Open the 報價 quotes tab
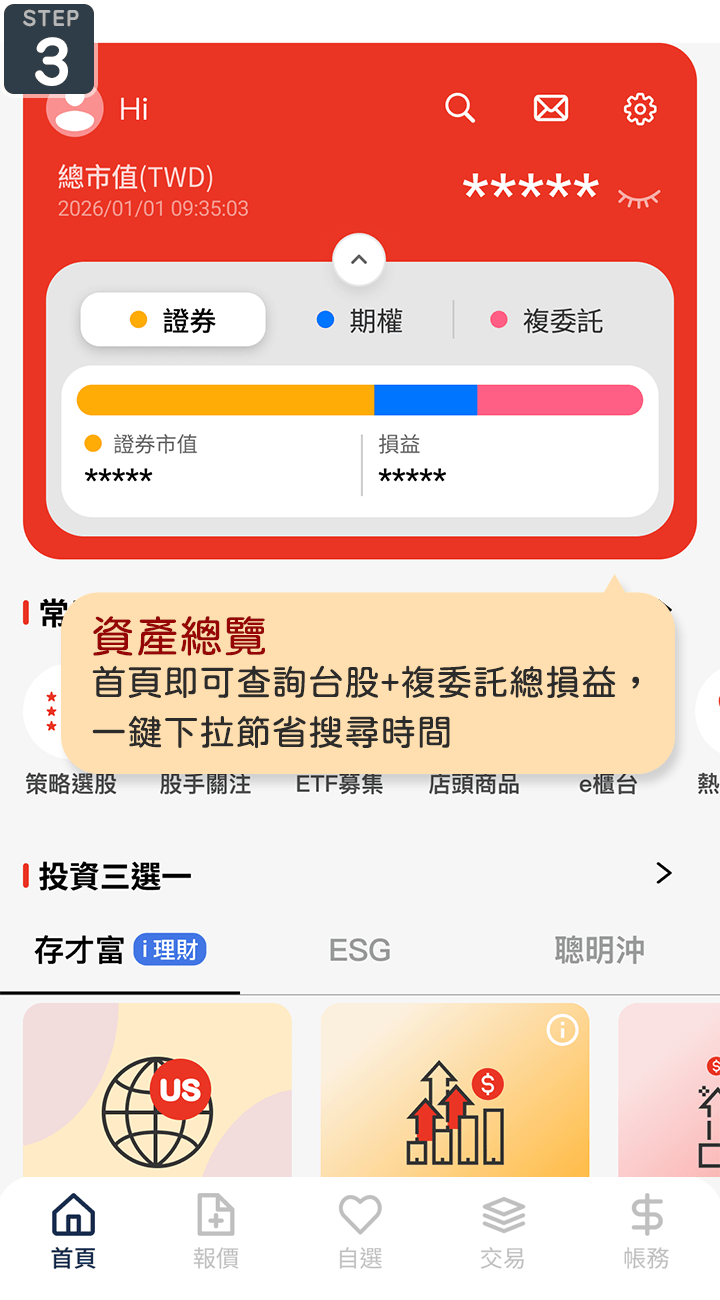This screenshot has height=1300, width=720. tap(216, 1232)
